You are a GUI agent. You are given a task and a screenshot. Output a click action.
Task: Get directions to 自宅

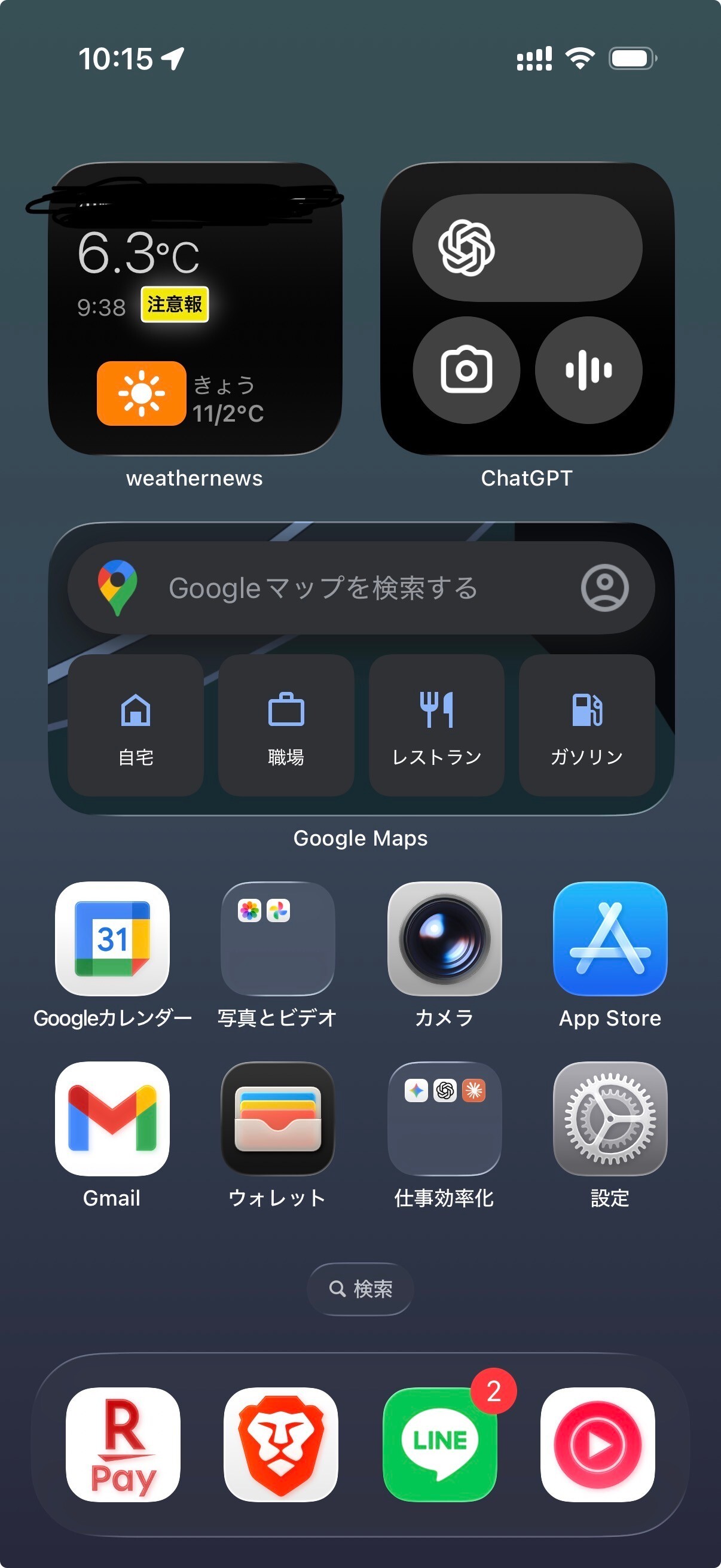tap(136, 725)
